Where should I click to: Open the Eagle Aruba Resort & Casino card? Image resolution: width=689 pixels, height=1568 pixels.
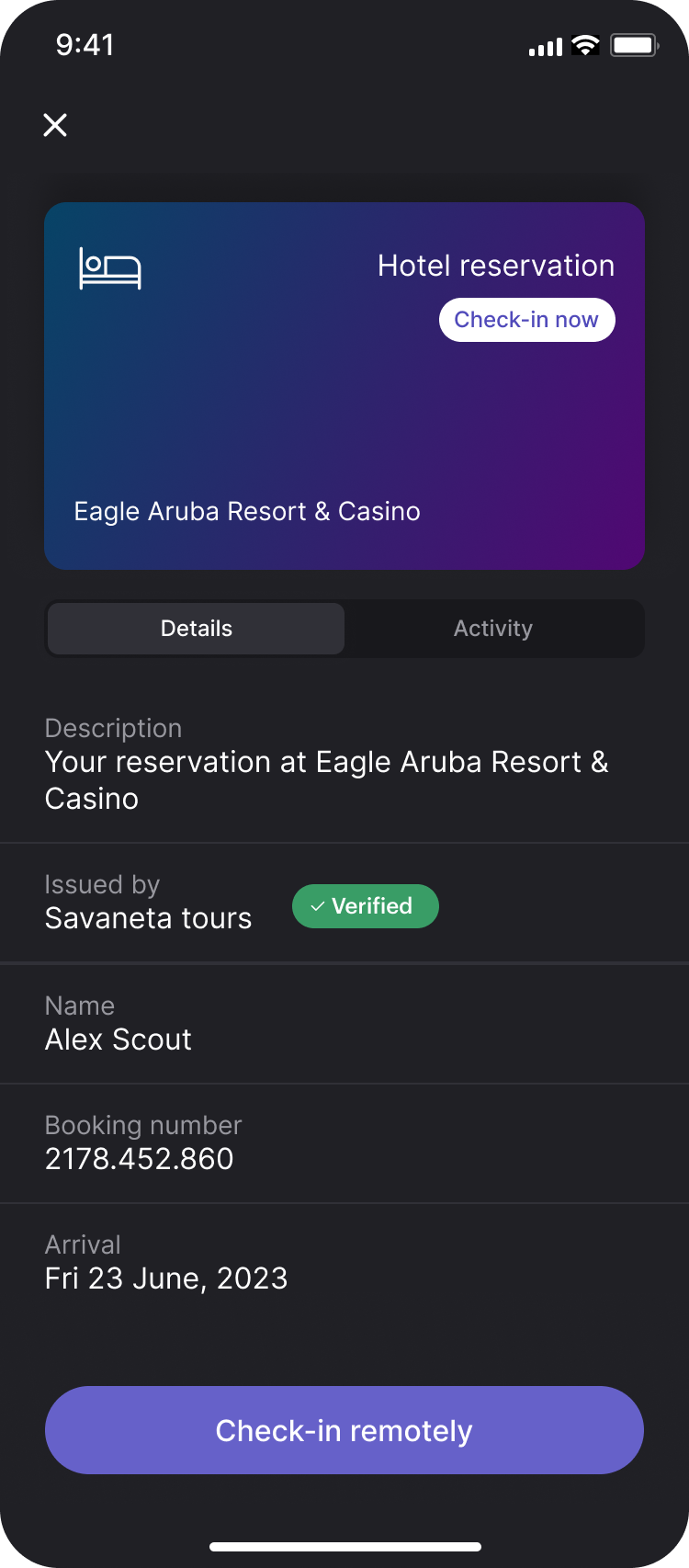pos(344,386)
